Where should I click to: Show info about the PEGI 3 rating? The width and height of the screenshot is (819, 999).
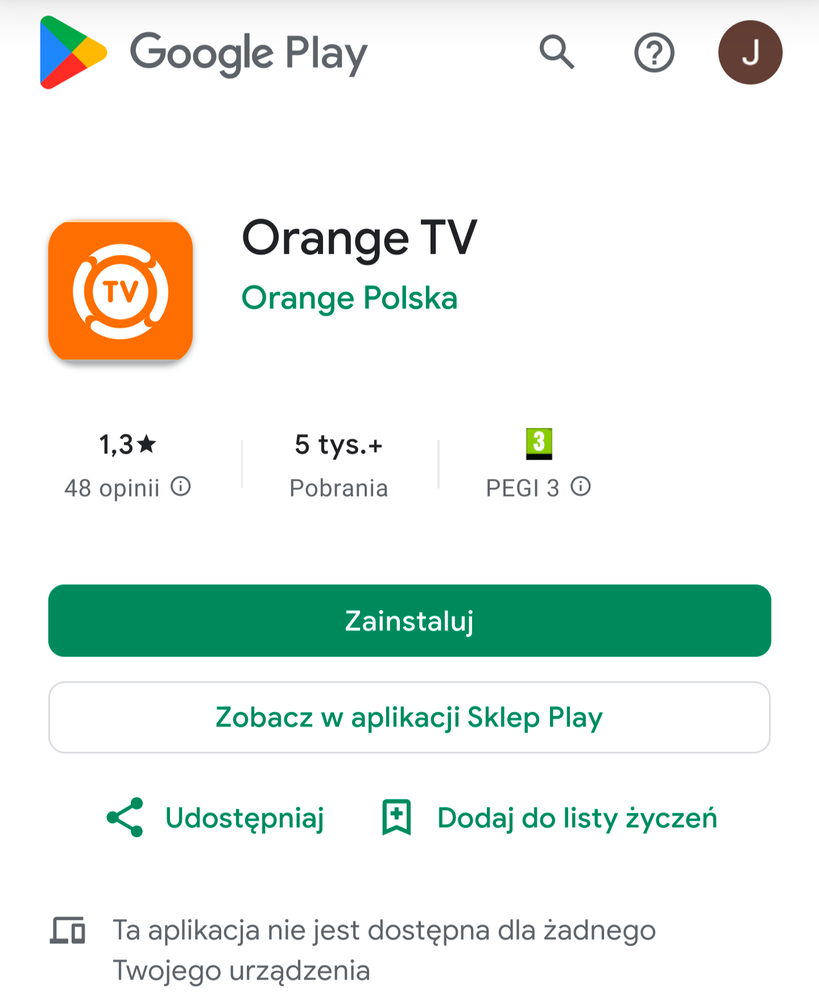coord(580,487)
